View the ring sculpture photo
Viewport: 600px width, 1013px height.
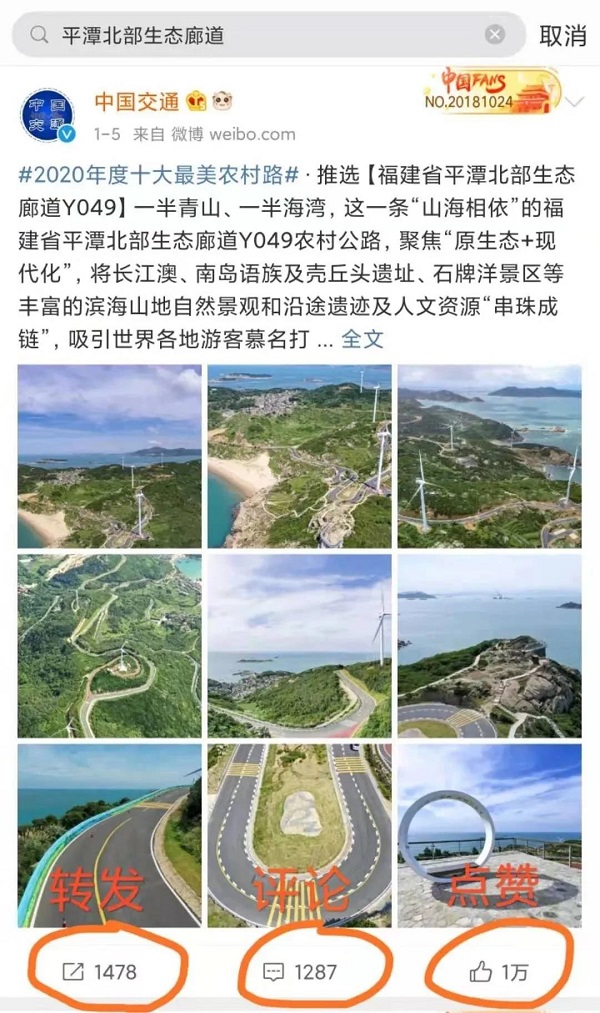point(489,835)
